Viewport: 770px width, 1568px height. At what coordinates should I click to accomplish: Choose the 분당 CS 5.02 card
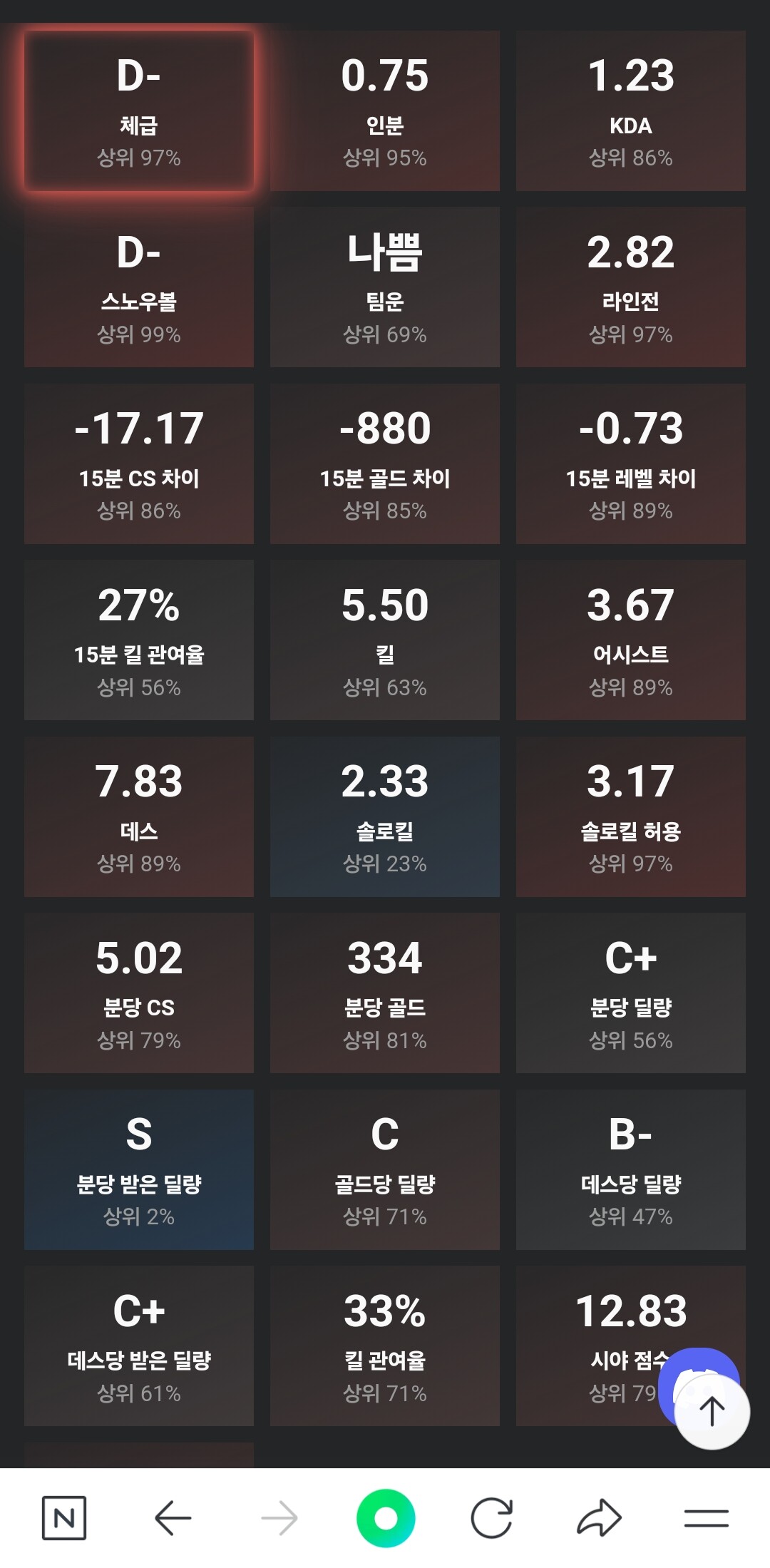(139, 993)
